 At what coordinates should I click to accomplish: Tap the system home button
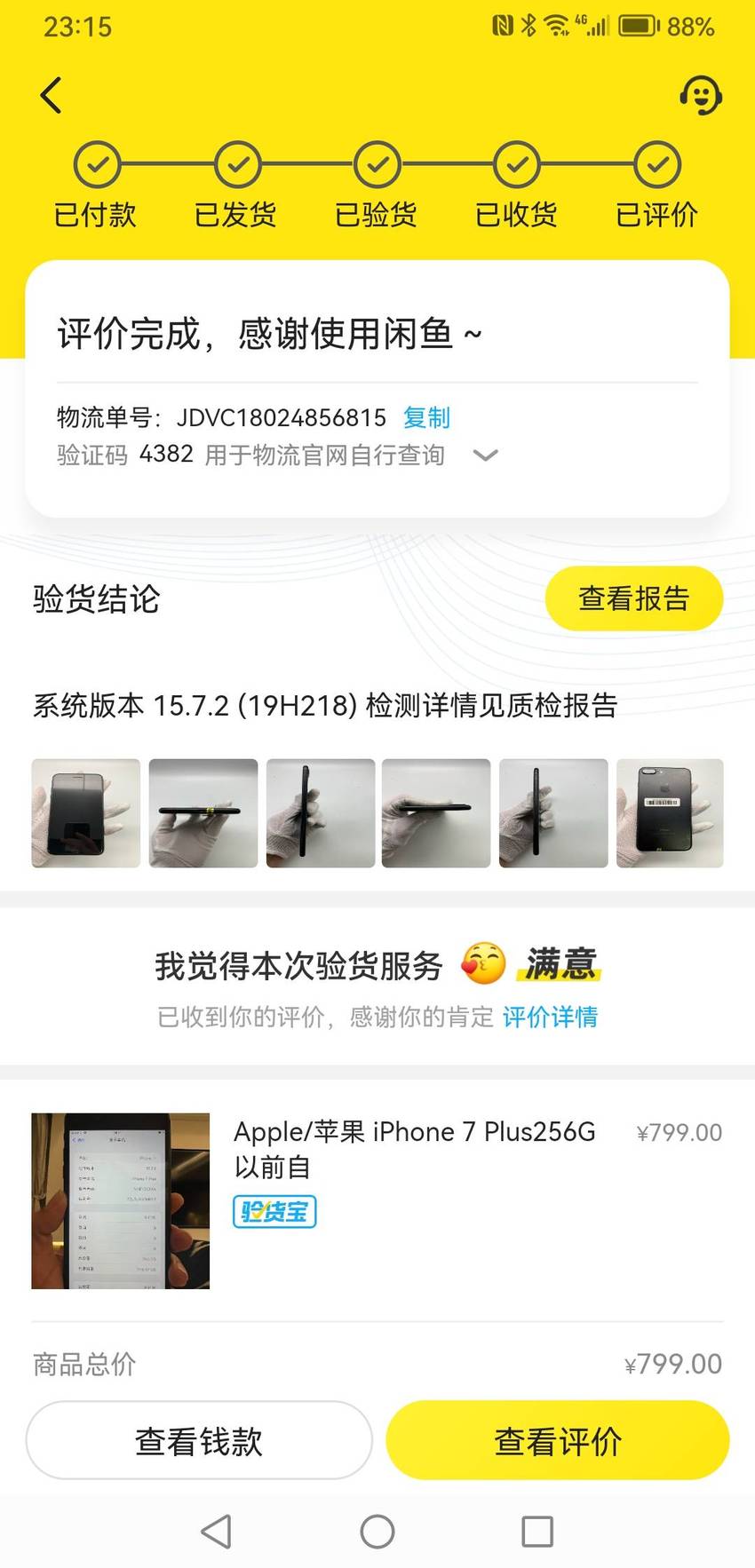(x=377, y=1532)
